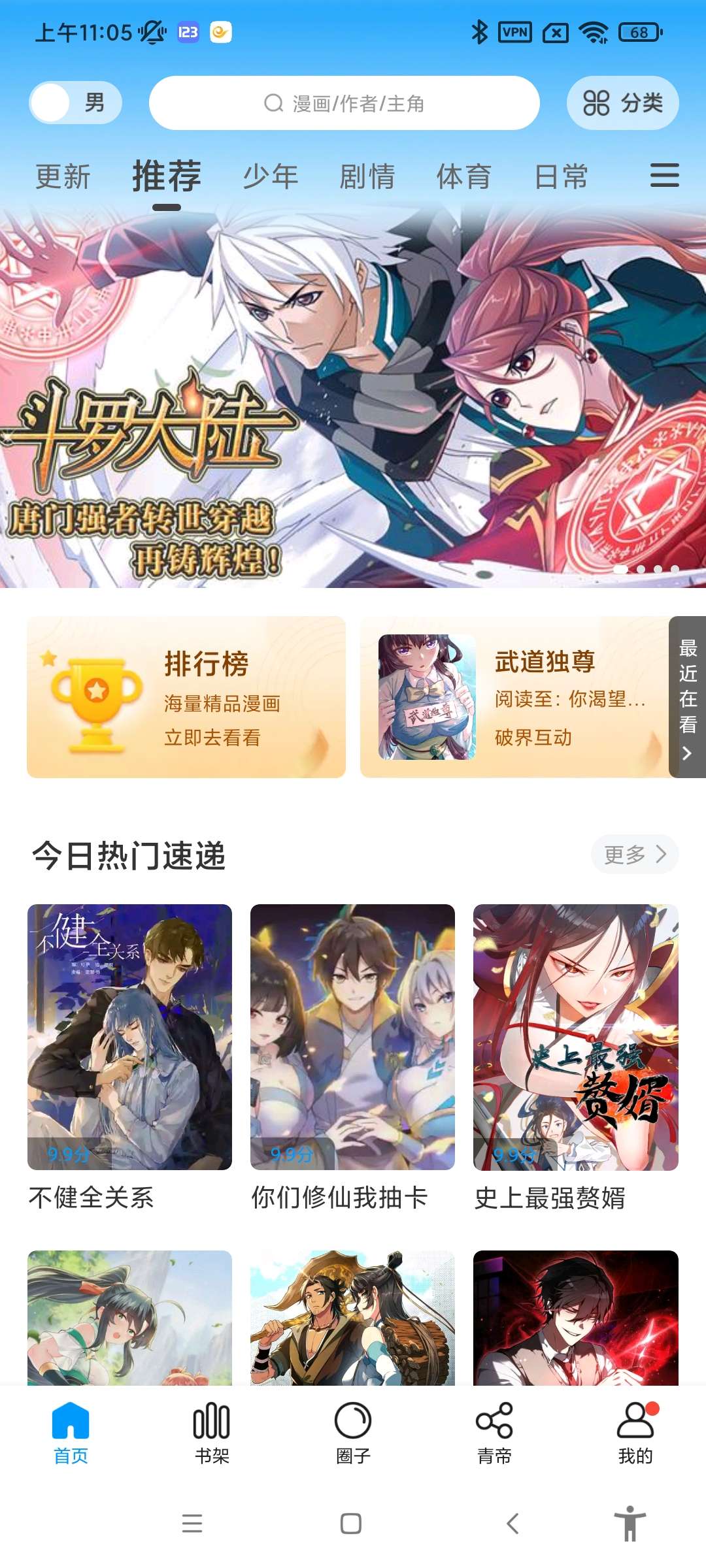
Task: Toggle the 男 gender switch
Action: (x=75, y=103)
